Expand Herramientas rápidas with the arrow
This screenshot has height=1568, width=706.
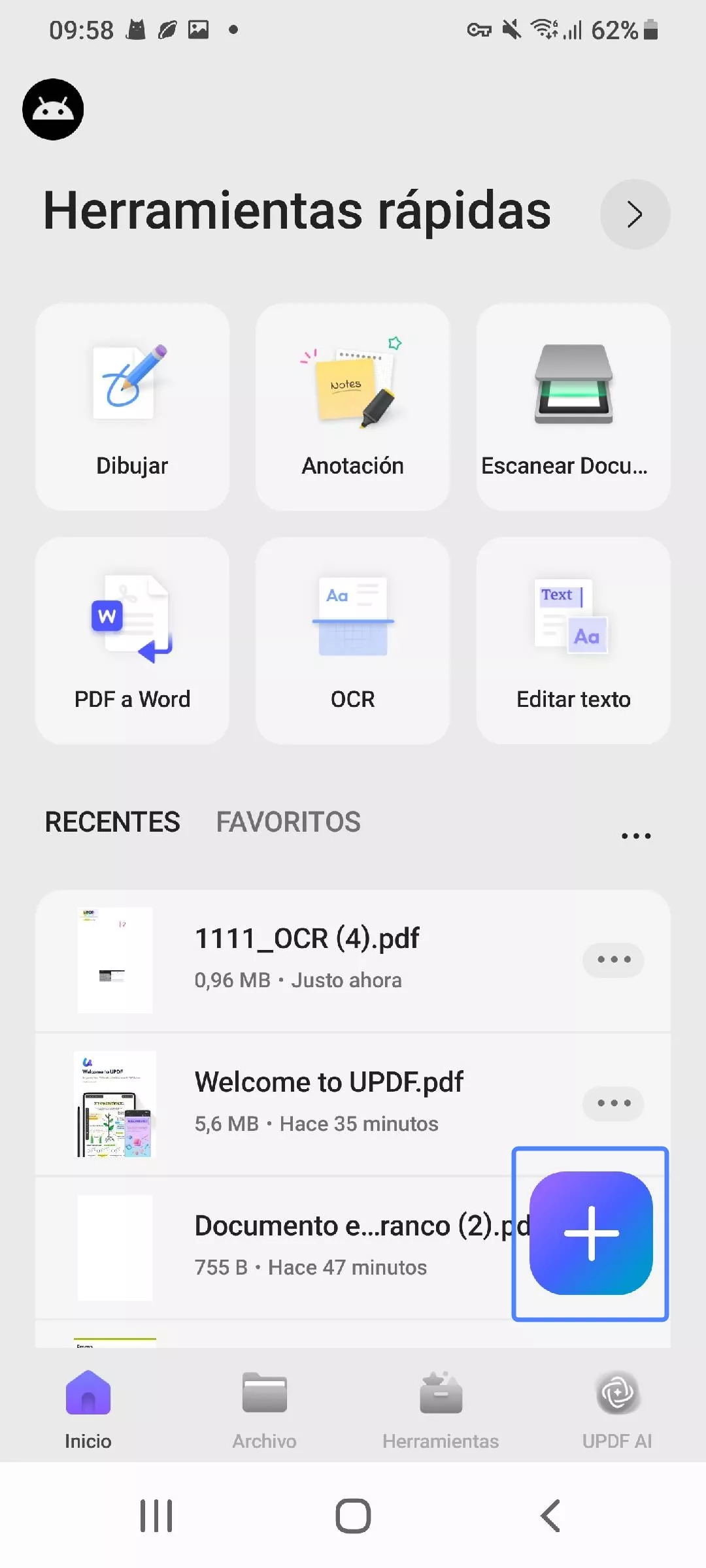point(635,214)
